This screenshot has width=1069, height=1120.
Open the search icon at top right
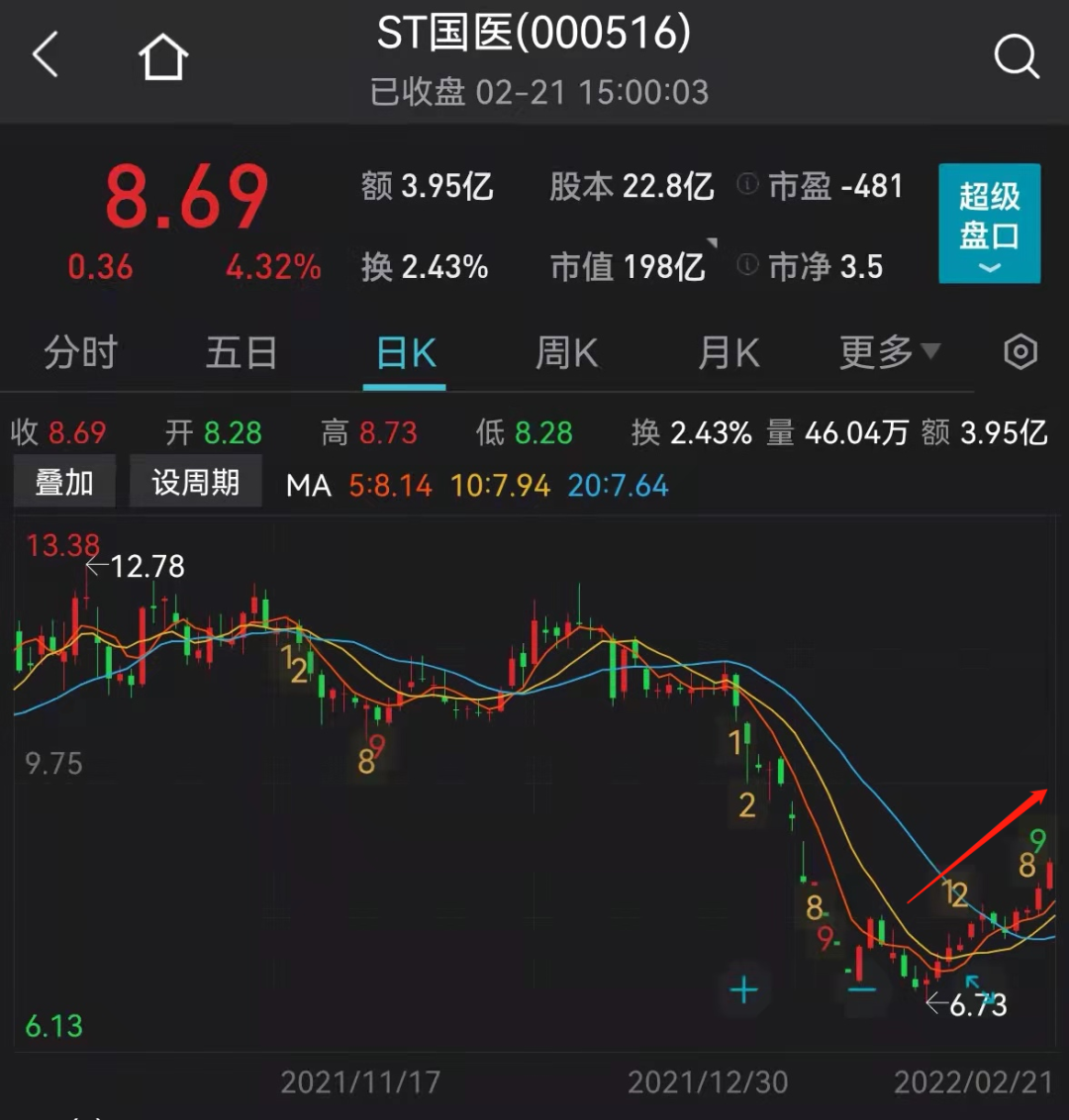(1018, 56)
